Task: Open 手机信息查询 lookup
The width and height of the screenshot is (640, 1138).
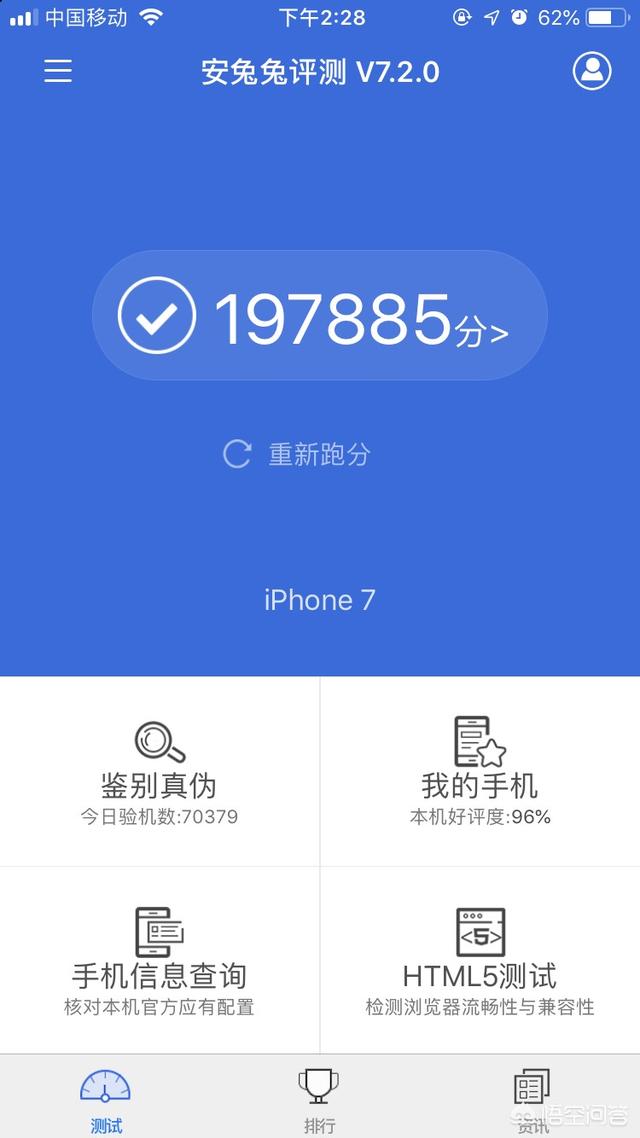Action: pos(160,960)
